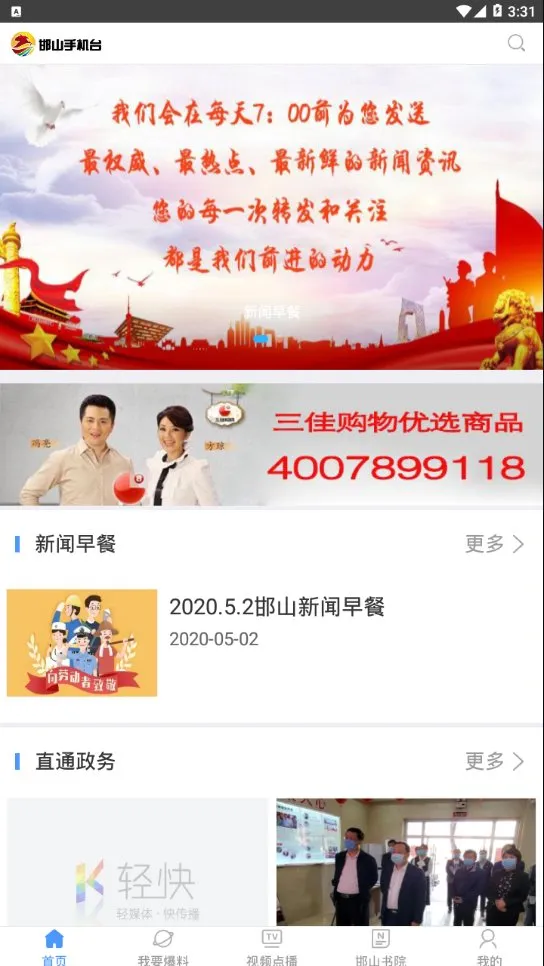Go to the 邯山书院 tab
Image resolution: width=544 pixels, height=966 pixels.
point(381,947)
